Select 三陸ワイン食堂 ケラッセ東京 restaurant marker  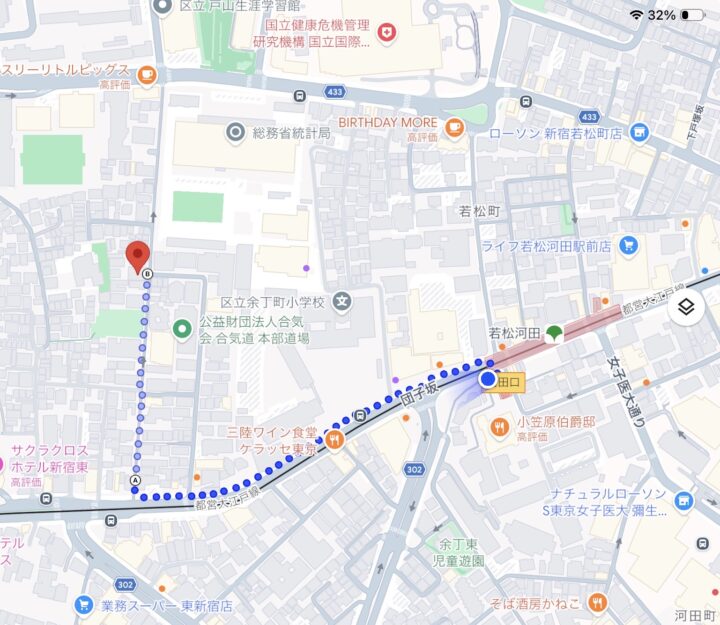(334, 438)
